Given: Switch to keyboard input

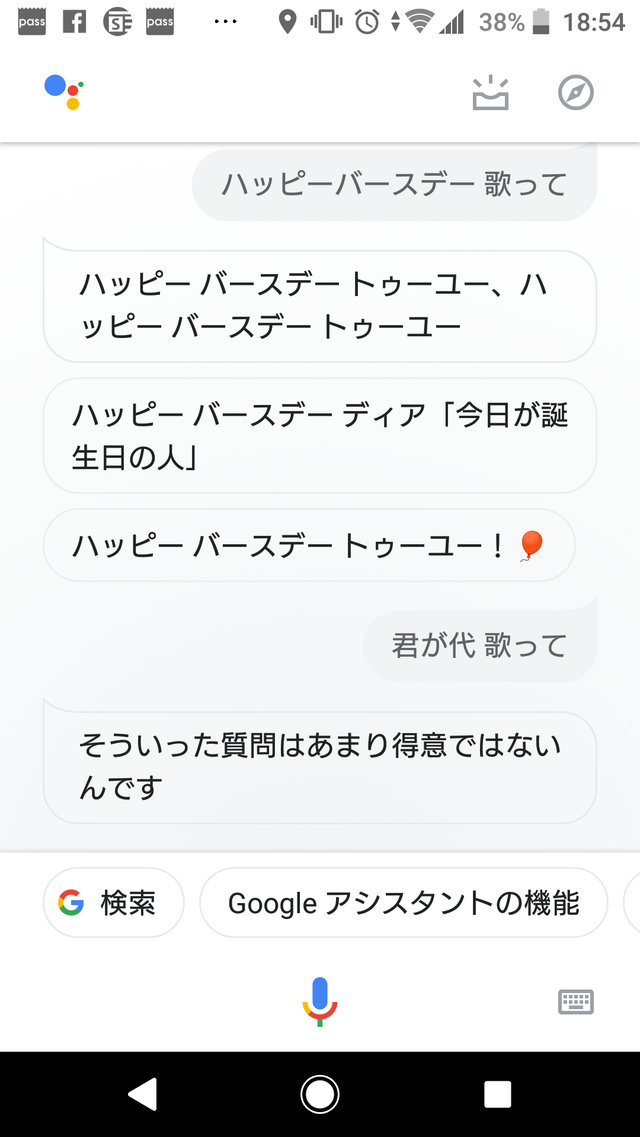Looking at the screenshot, I should (x=576, y=1002).
